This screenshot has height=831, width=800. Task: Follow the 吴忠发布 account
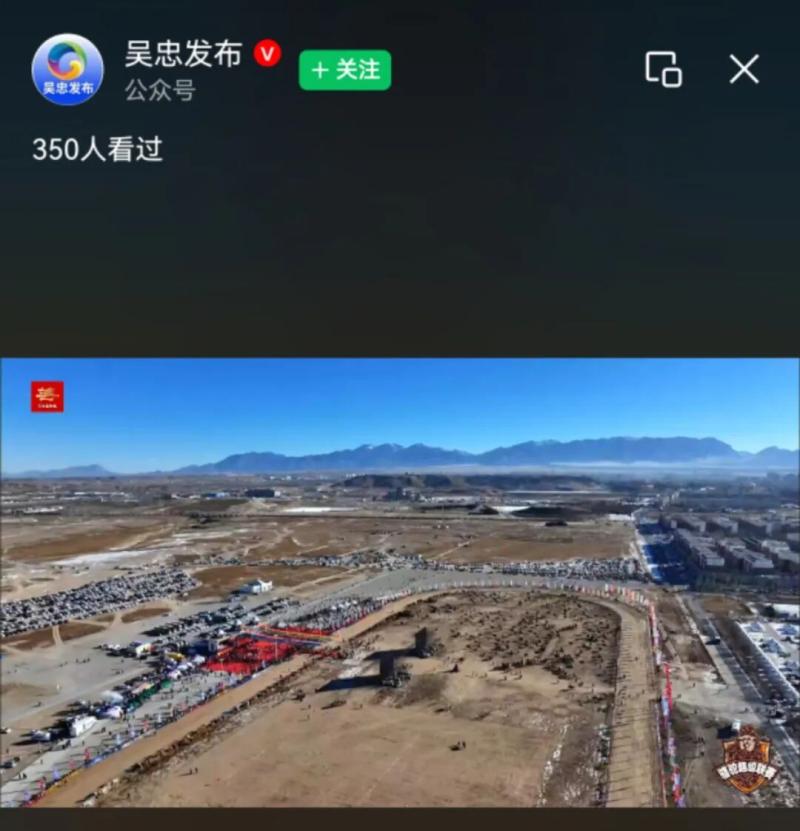tap(345, 70)
